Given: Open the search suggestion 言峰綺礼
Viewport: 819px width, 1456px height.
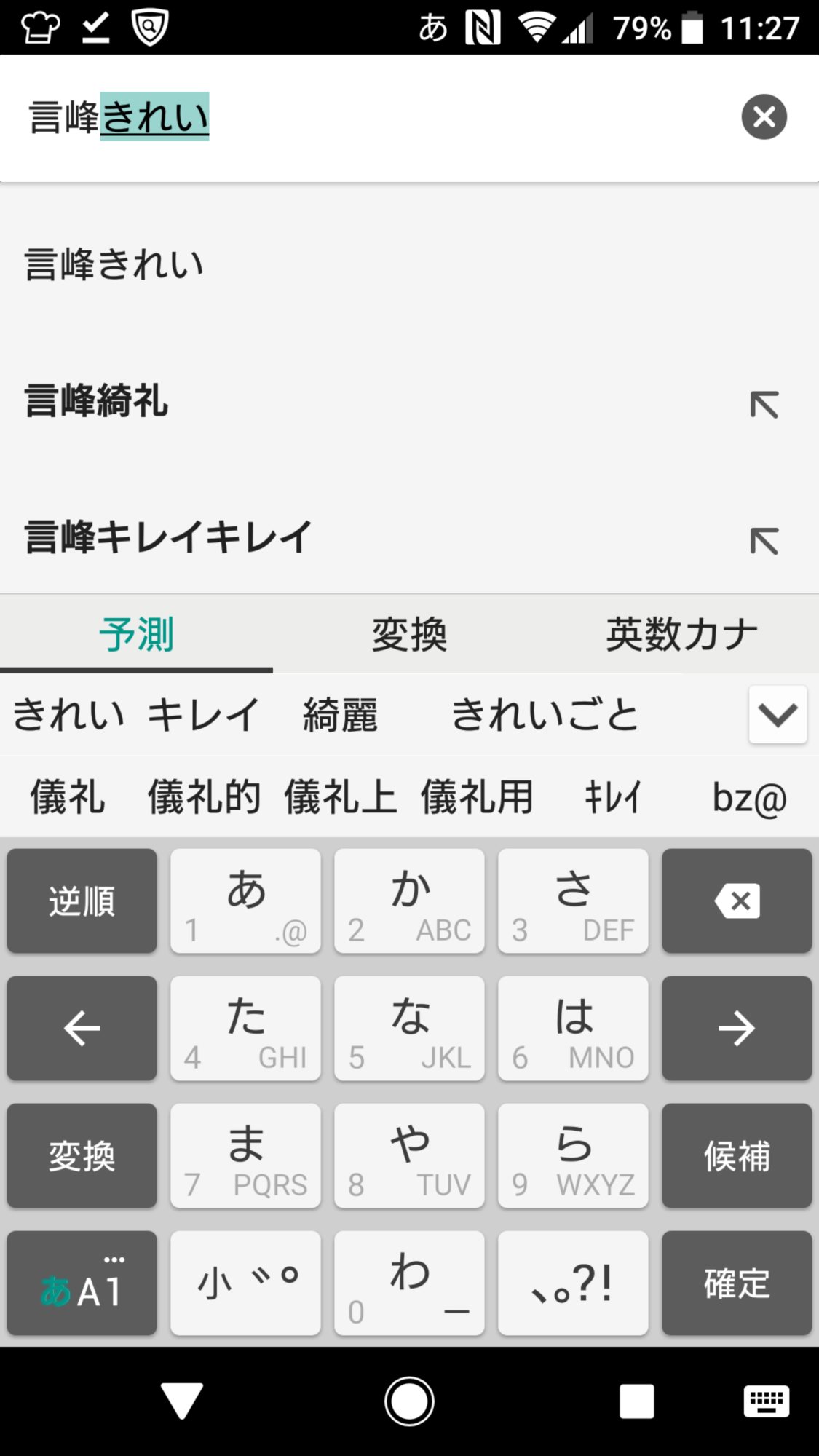Looking at the screenshot, I should click(x=97, y=400).
